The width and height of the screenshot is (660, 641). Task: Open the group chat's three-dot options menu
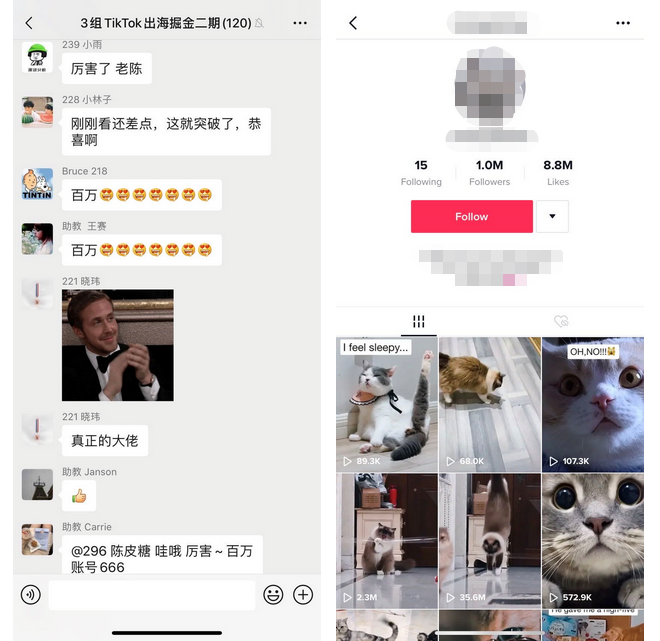tap(300, 23)
